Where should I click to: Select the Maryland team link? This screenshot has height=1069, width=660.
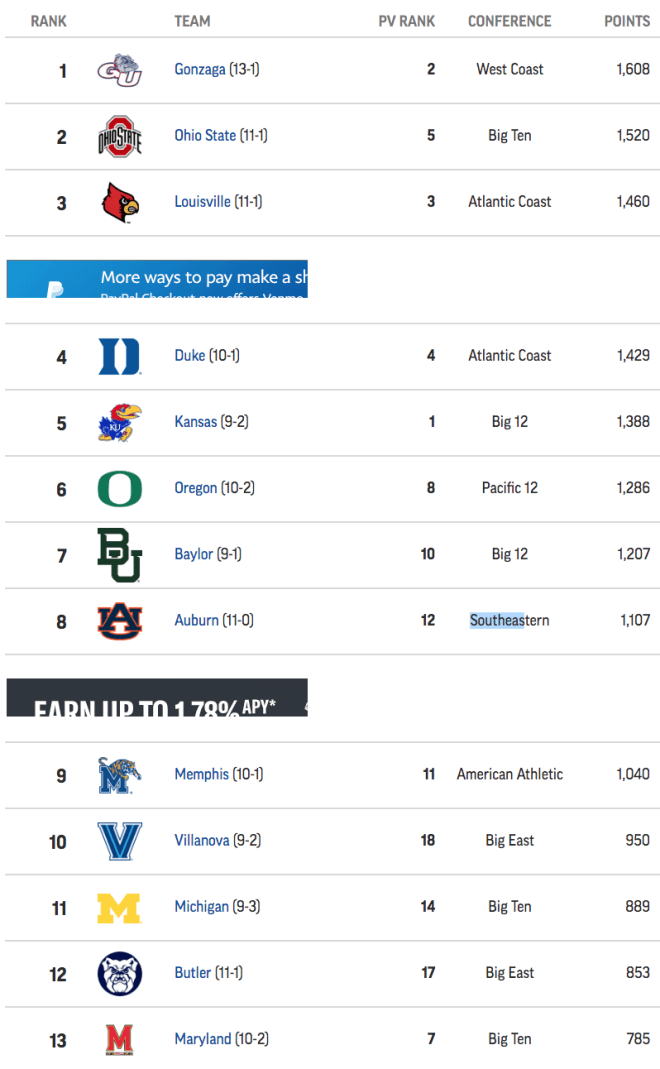pos(202,1039)
